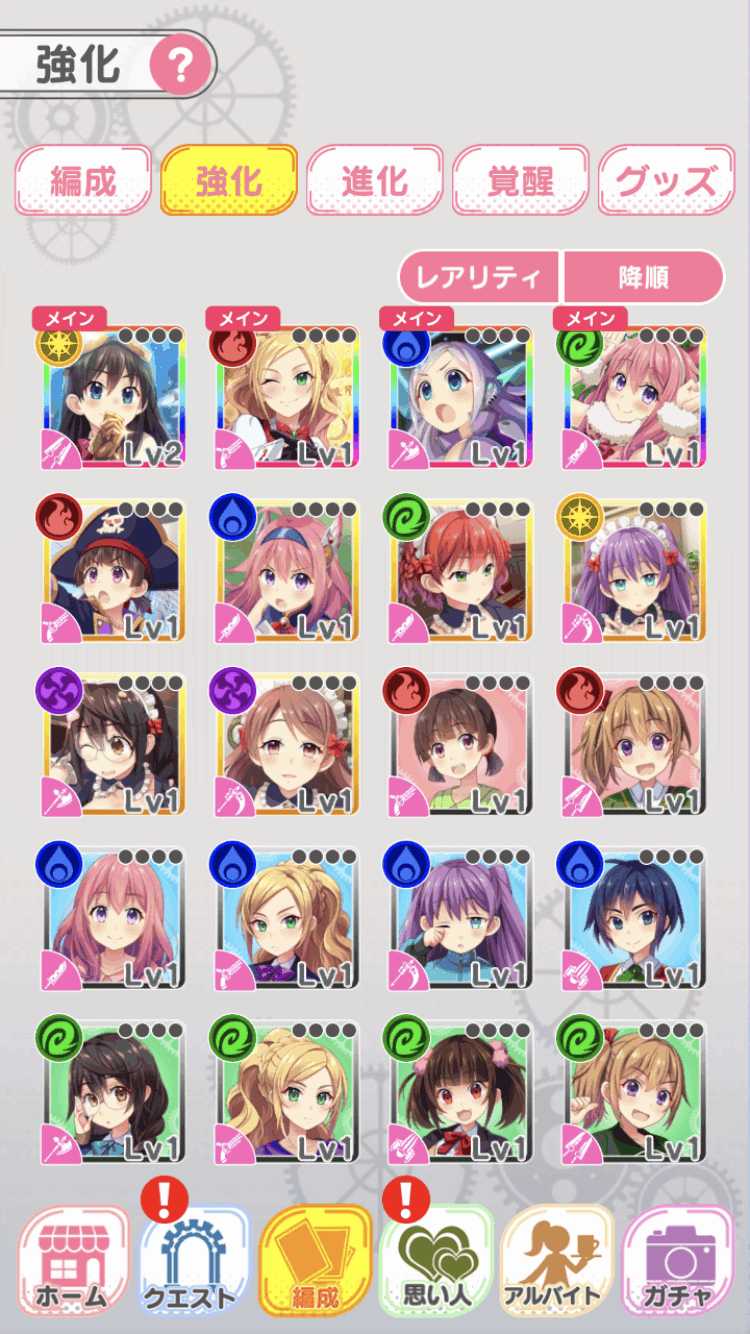Image resolution: width=750 pixels, height=1334 pixels.
Task: Select the green twin-tail girl with pink flowers
Action: point(459,1090)
